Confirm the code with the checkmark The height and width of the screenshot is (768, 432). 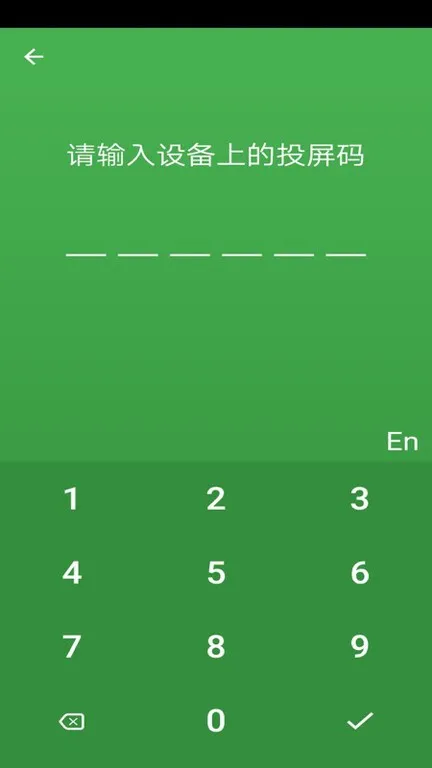click(x=360, y=721)
